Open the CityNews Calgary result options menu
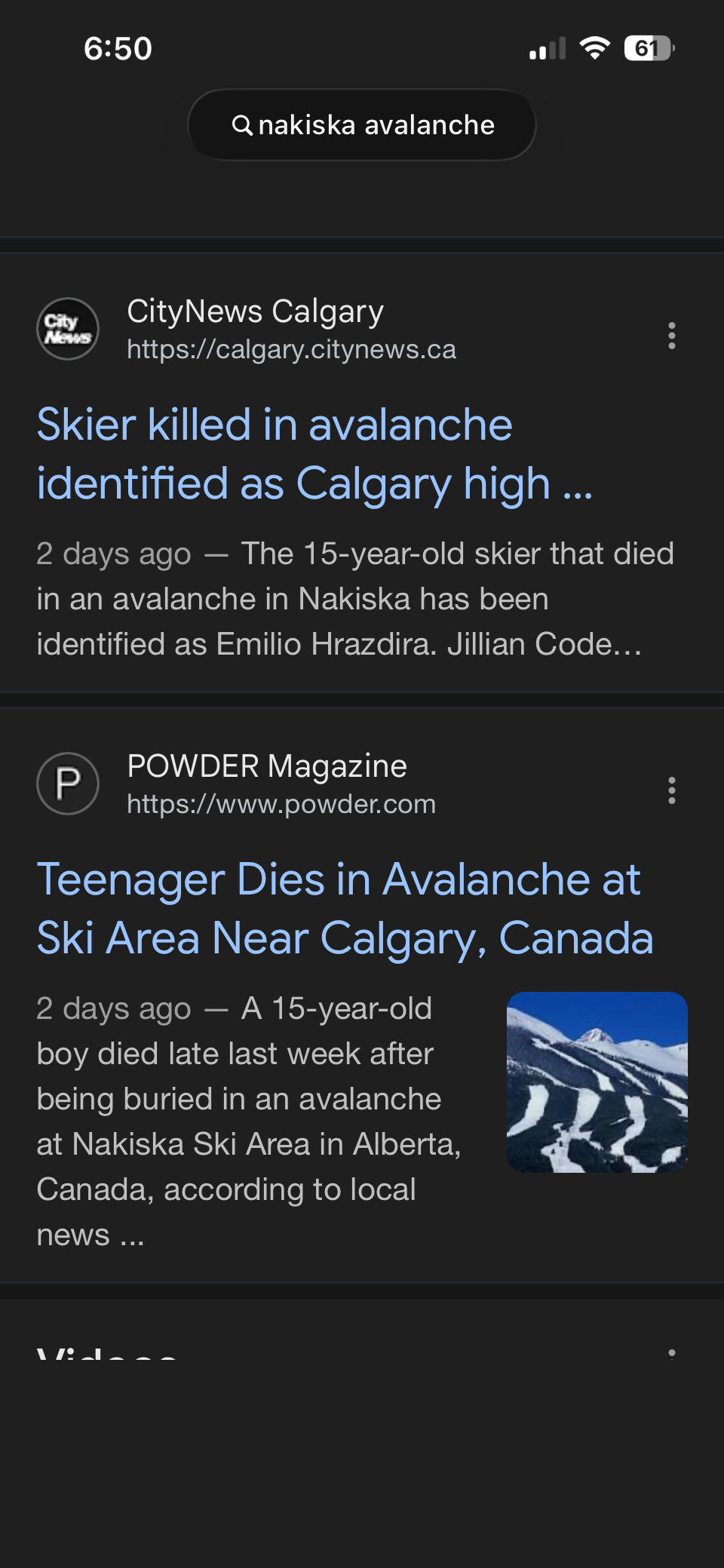The width and height of the screenshot is (724, 1568). 671,336
